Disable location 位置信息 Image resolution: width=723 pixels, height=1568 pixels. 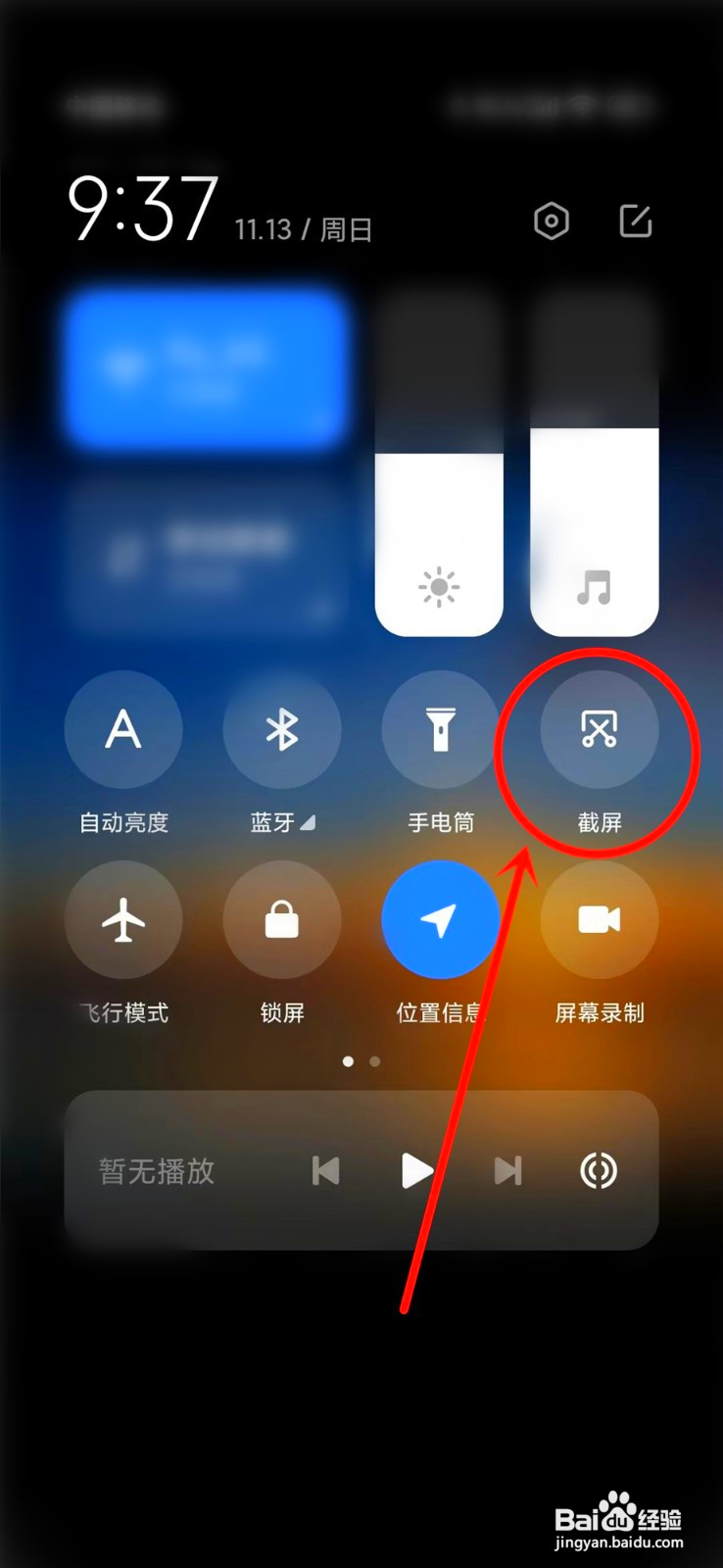pyautogui.click(x=440, y=919)
